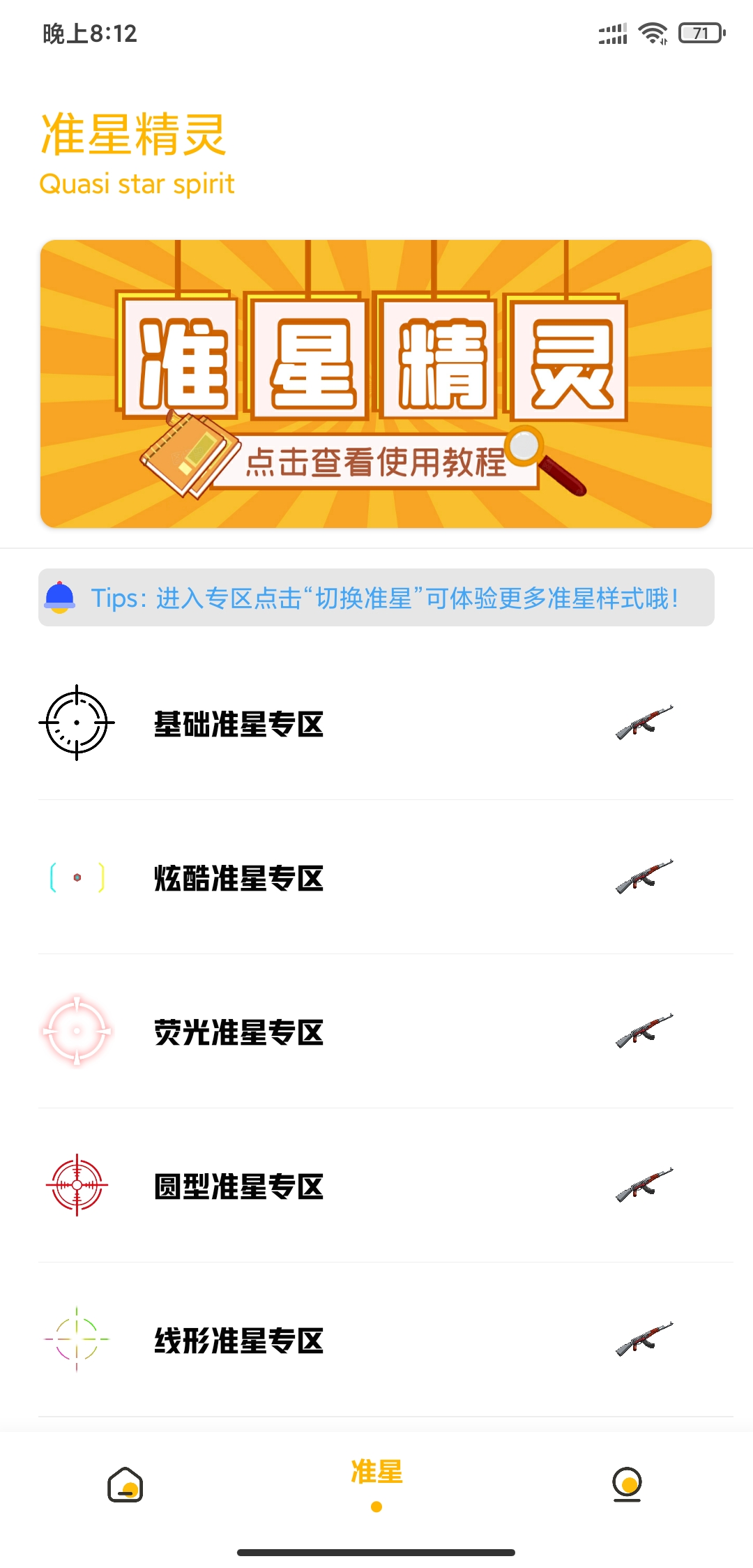The image size is (753, 1568).
Task: Click the bell icon in the Tips bar
Action: [x=61, y=598]
